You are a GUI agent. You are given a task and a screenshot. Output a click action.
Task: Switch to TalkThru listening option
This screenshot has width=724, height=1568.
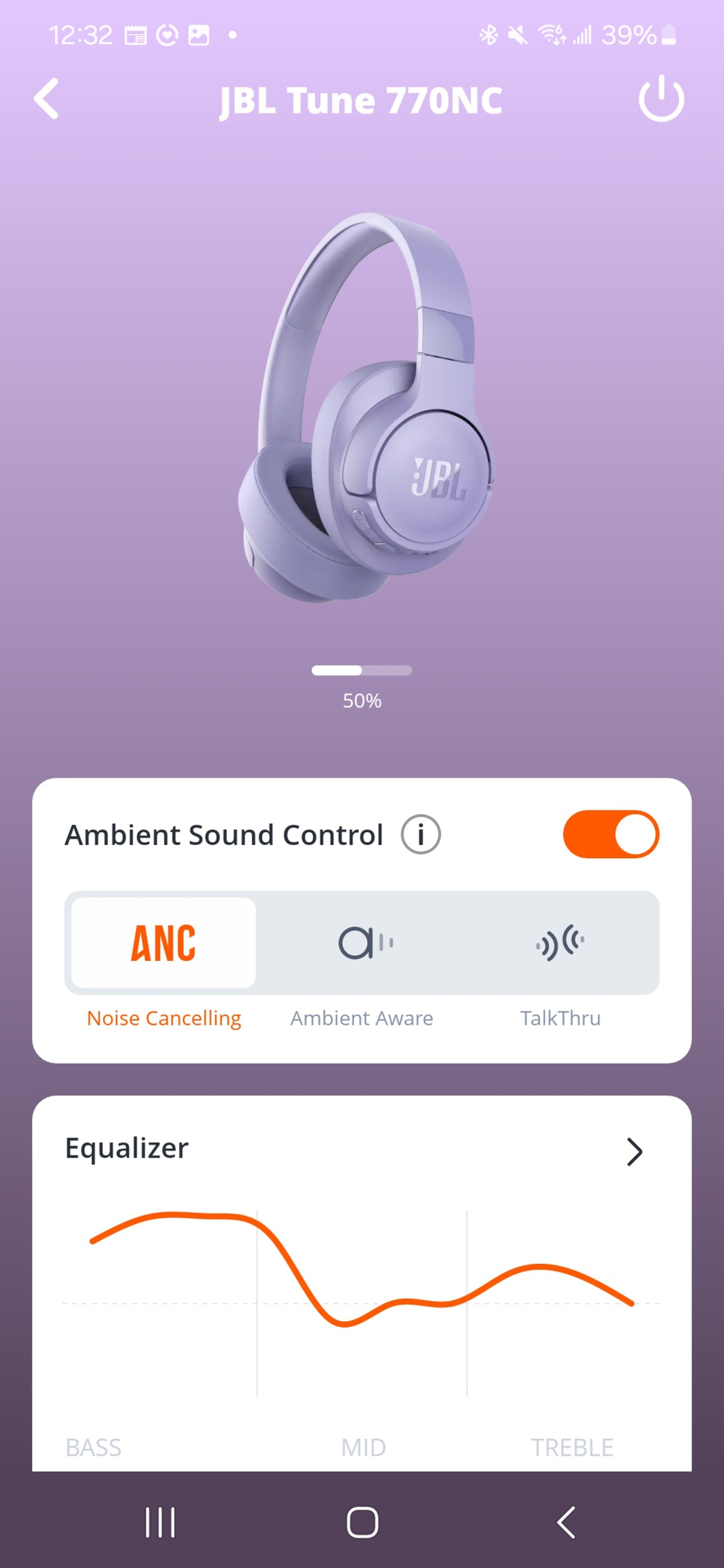(560, 942)
